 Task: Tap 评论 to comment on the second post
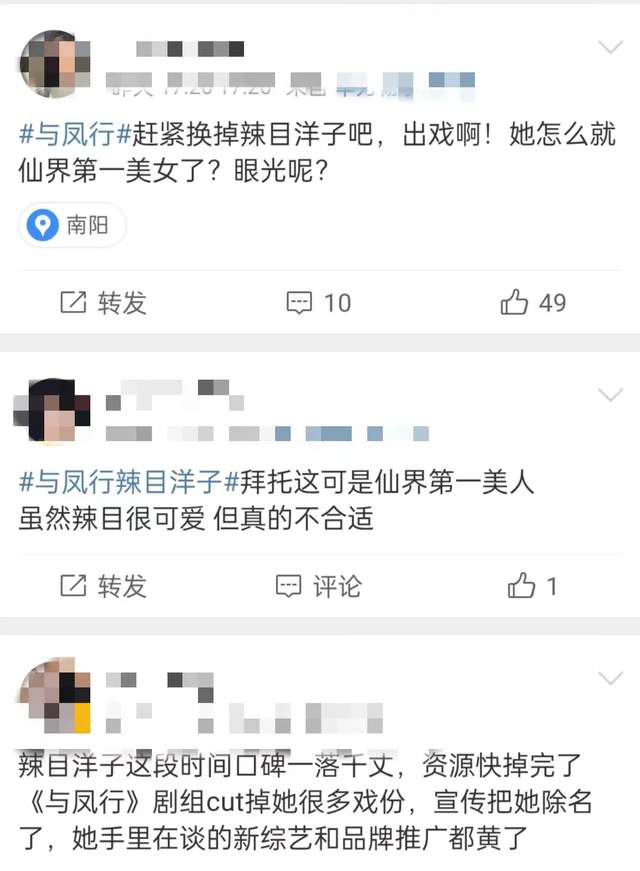pos(319,585)
